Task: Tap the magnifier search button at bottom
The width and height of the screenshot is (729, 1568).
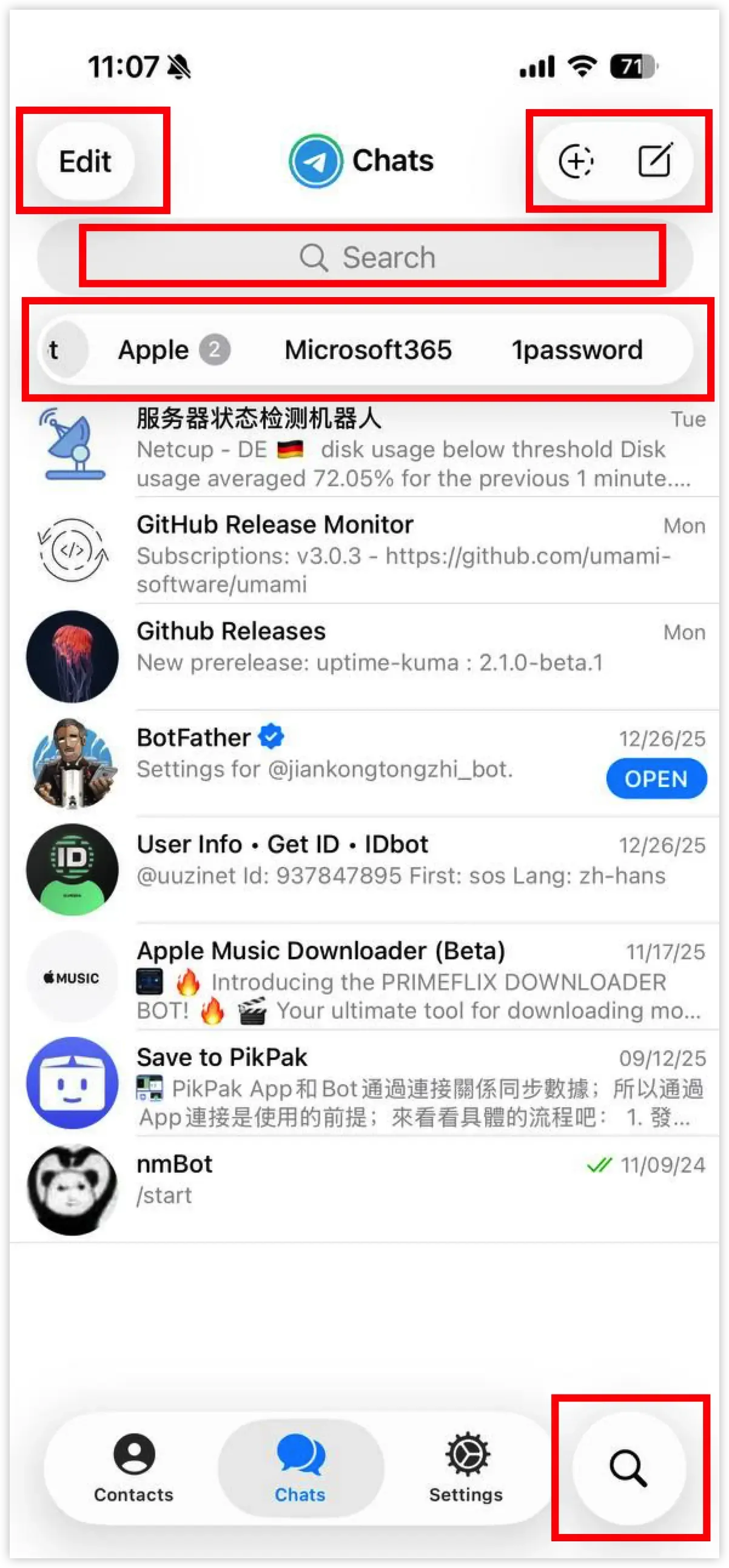Action: click(628, 1468)
